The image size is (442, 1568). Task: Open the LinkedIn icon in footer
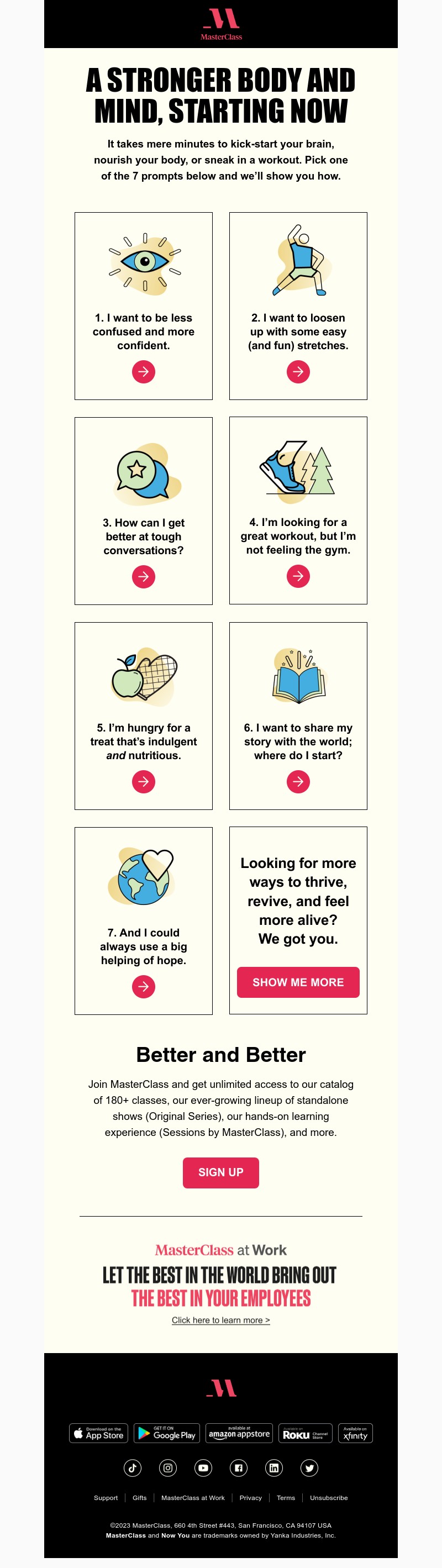pos(274,1468)
